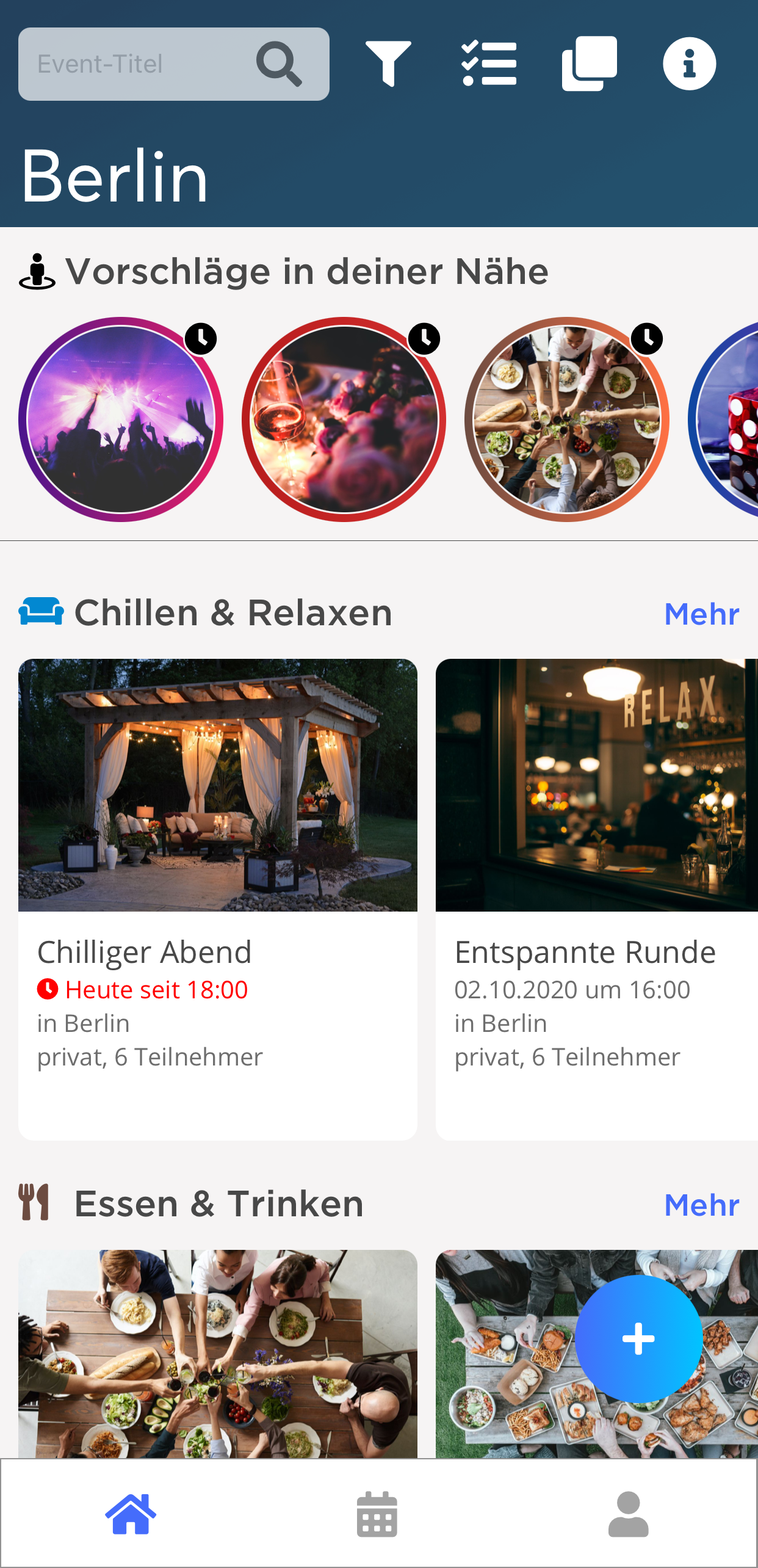Viewport: 758px width, 1568px height.
Task: Tap the person icon beside Vorschläge in deiner Nähe
Action: click(38, 270)
